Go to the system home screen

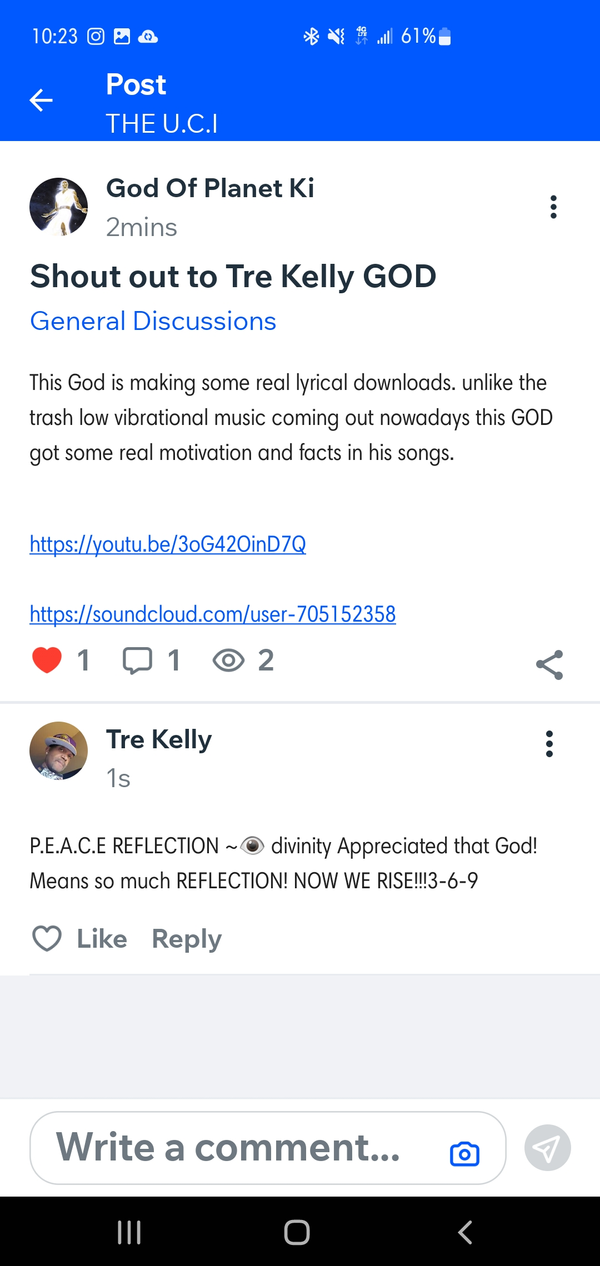pyautogui.click(x=297, y=1232)
